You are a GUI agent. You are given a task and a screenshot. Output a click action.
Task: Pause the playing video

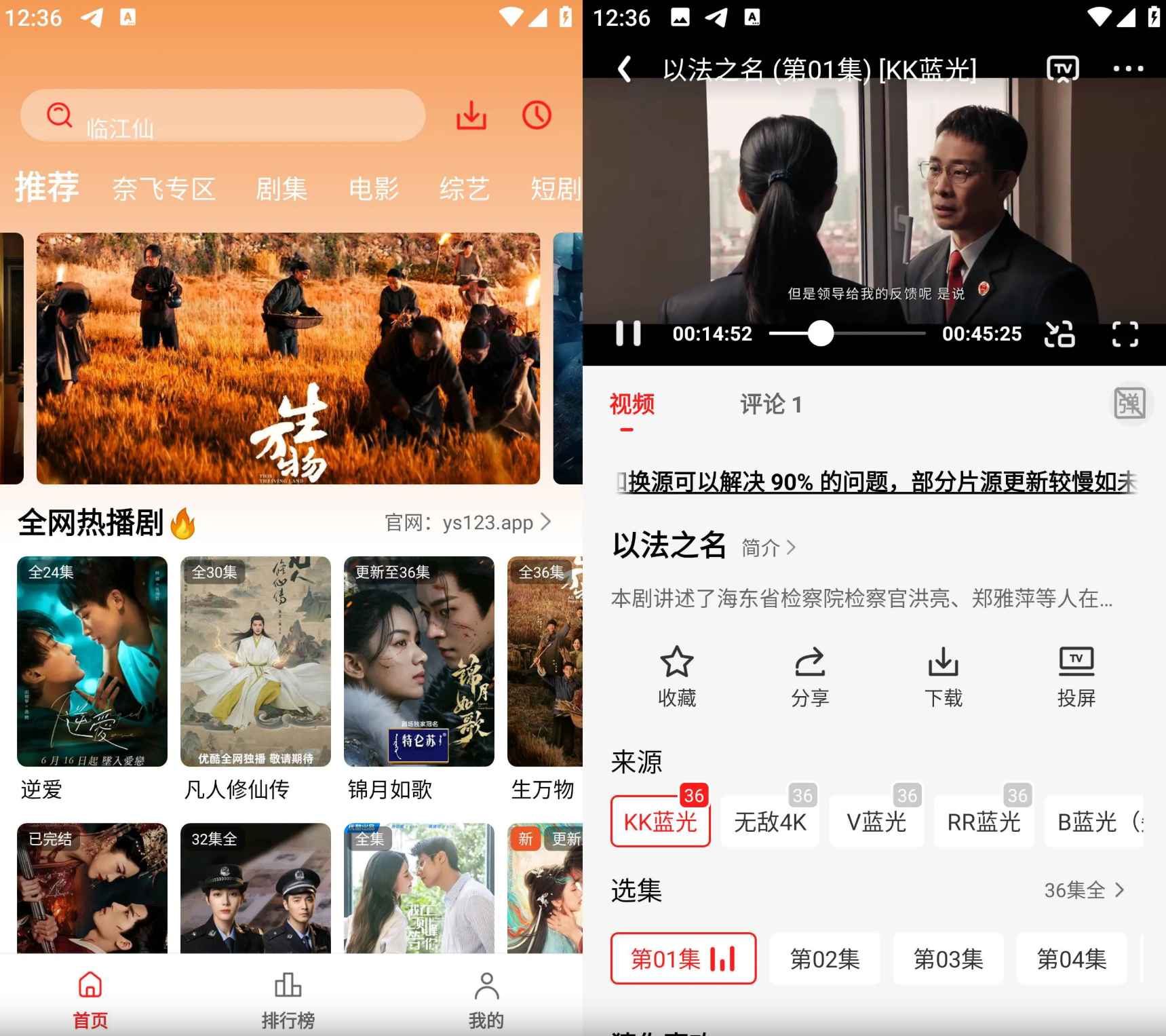(x=628, y=334)
